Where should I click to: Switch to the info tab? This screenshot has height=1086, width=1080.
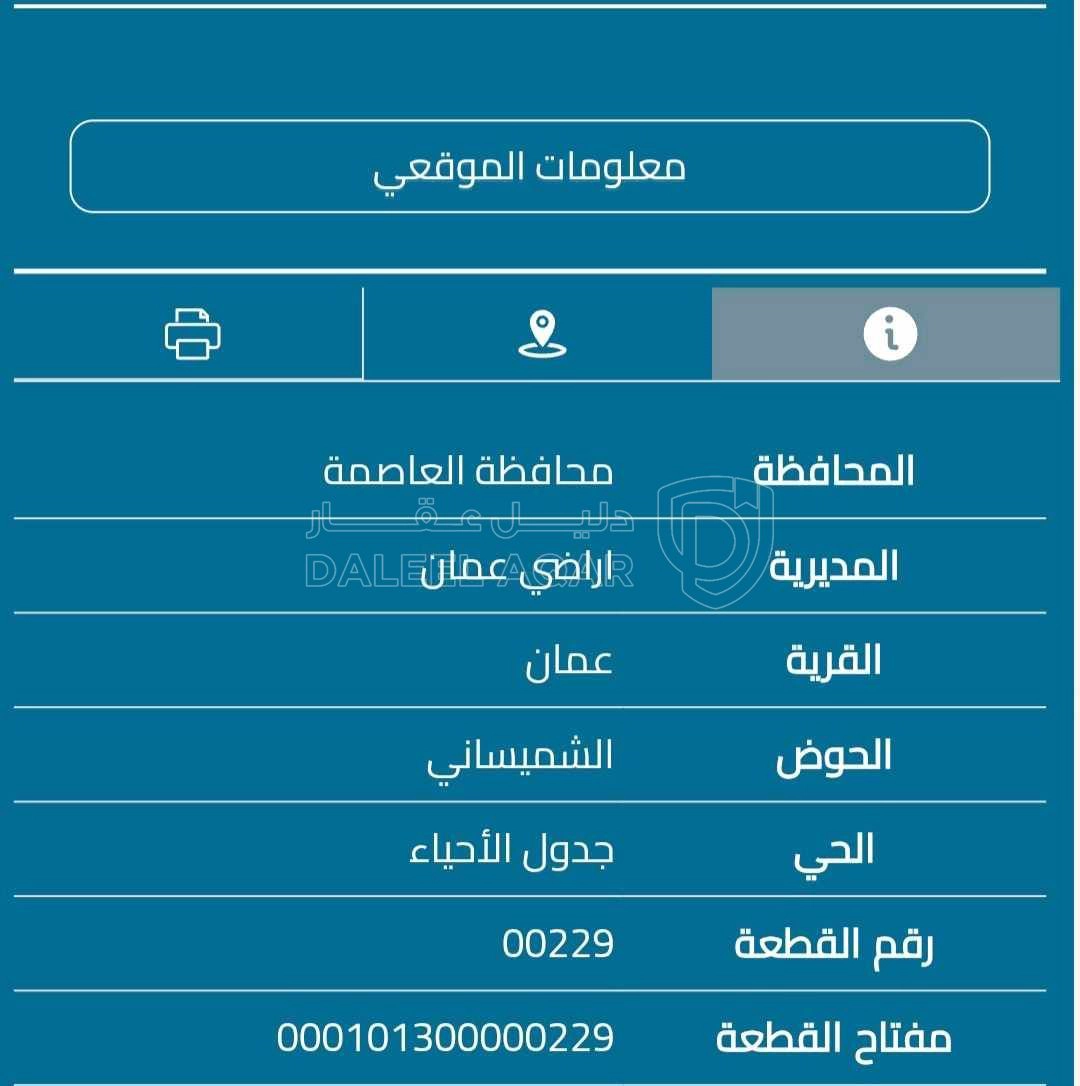pos(886,334)
